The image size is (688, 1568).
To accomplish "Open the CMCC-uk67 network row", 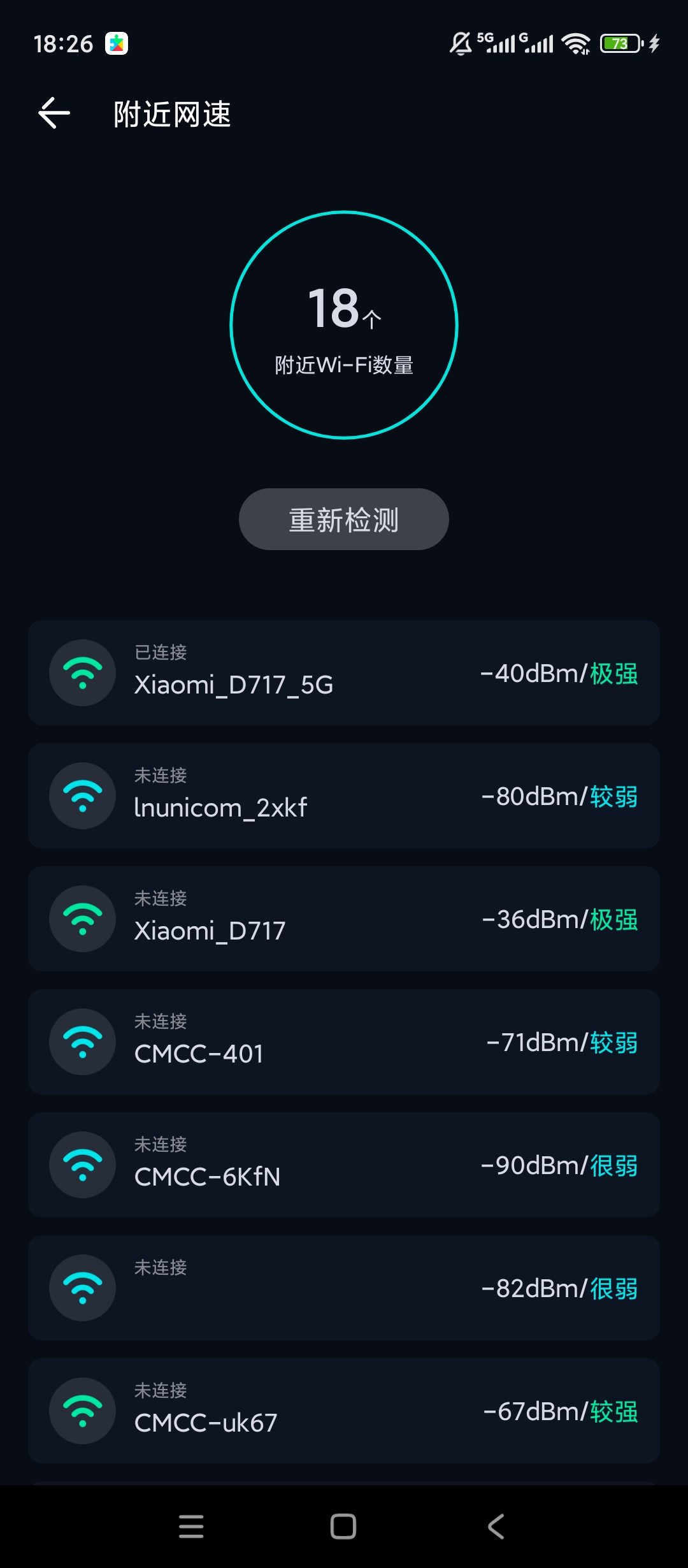I will 344,1411.
